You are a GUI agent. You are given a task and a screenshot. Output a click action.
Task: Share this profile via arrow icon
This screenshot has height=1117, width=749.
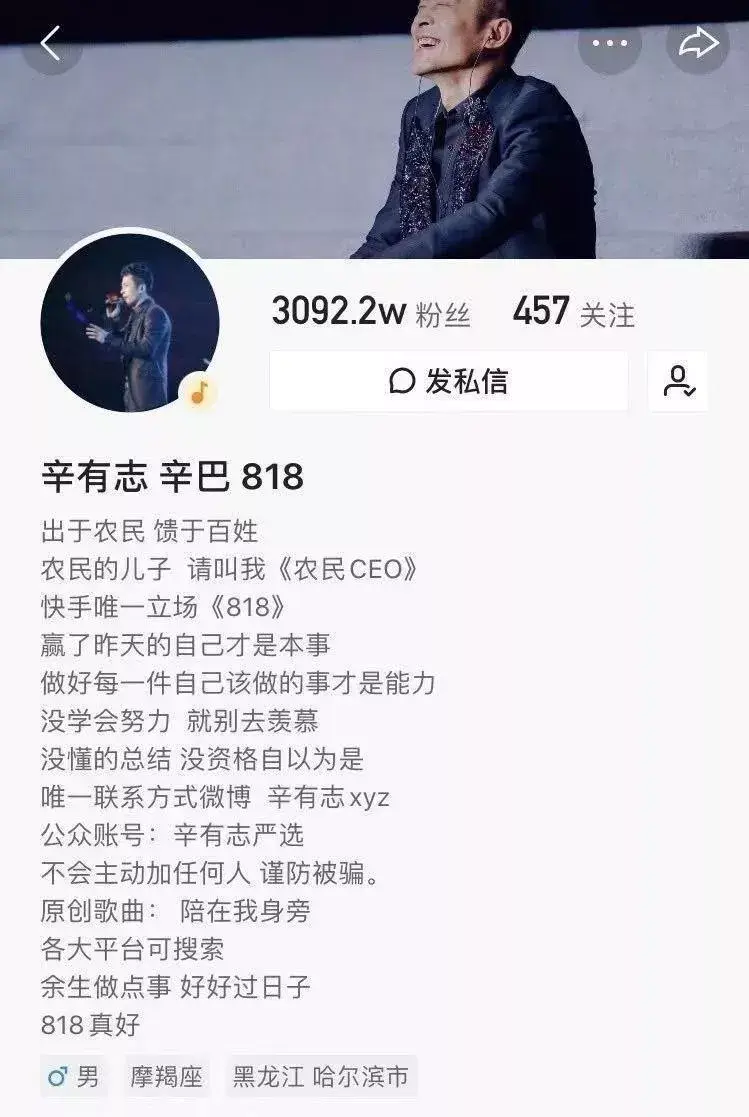pos(698,42)
